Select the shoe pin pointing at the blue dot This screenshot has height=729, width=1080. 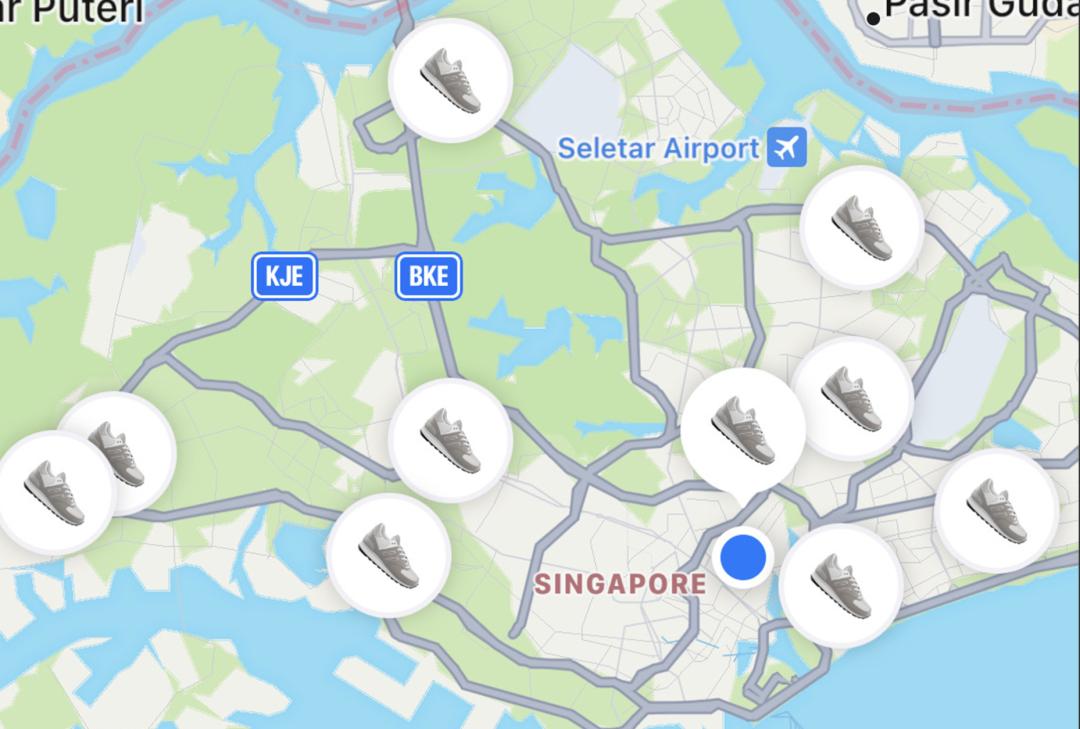pos(743,429)
